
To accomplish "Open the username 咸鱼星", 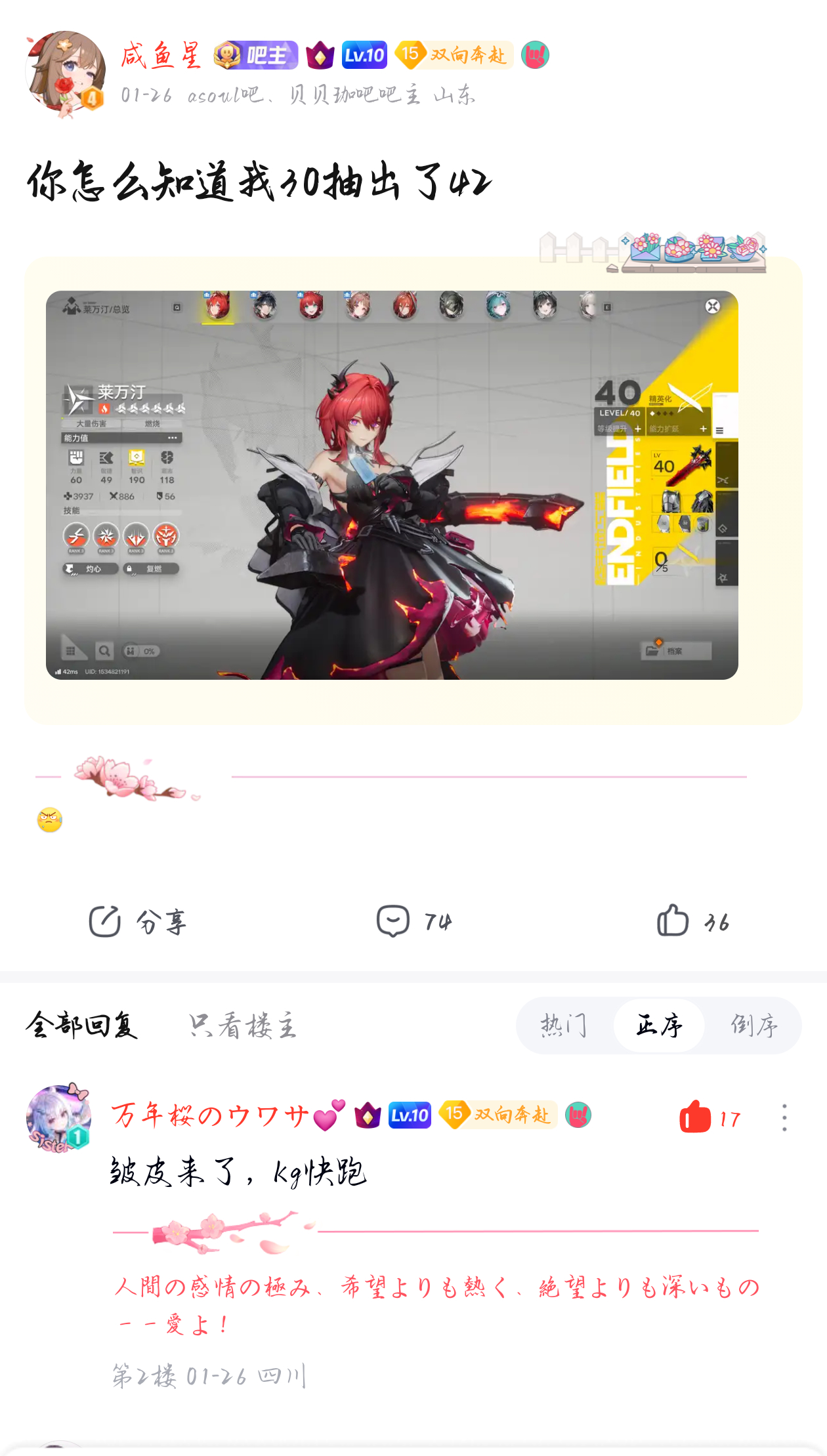I will click(161, 55).
